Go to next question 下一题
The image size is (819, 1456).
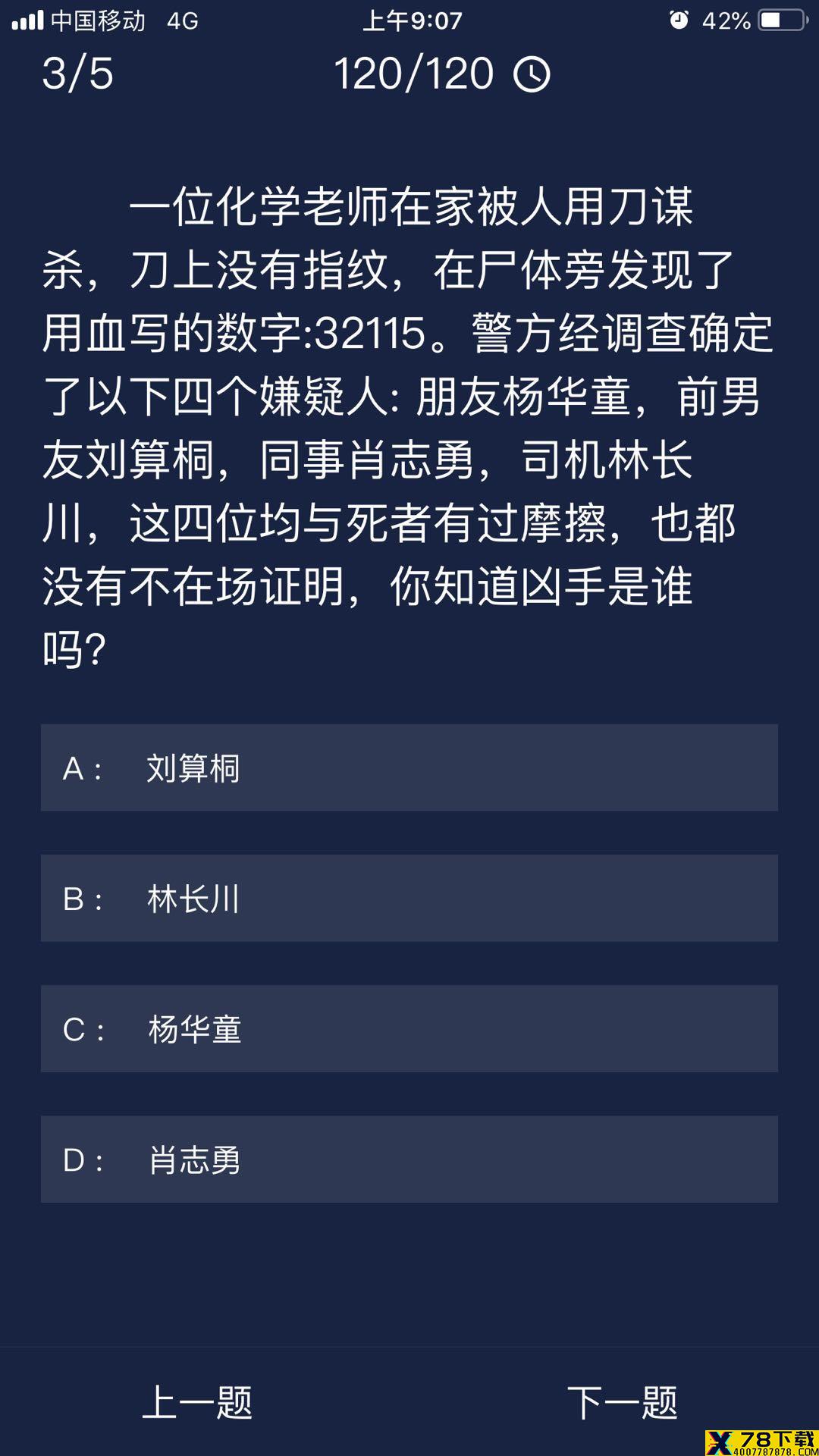click(x=622, y=1401)
